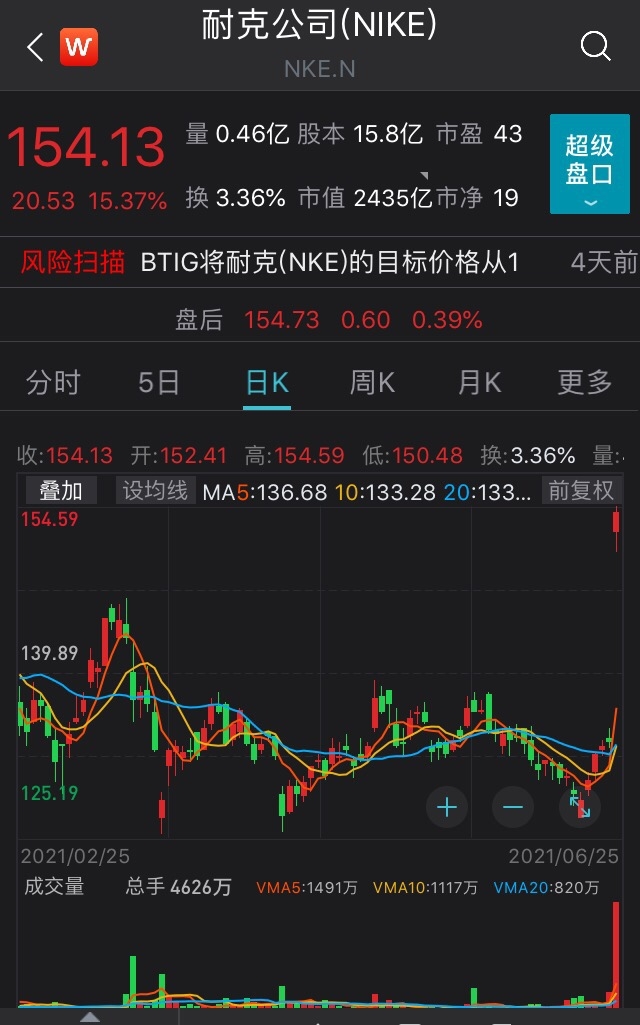Open 设均线 moving average settings
The image size is (640, 1025).
[x=155, y=490]
